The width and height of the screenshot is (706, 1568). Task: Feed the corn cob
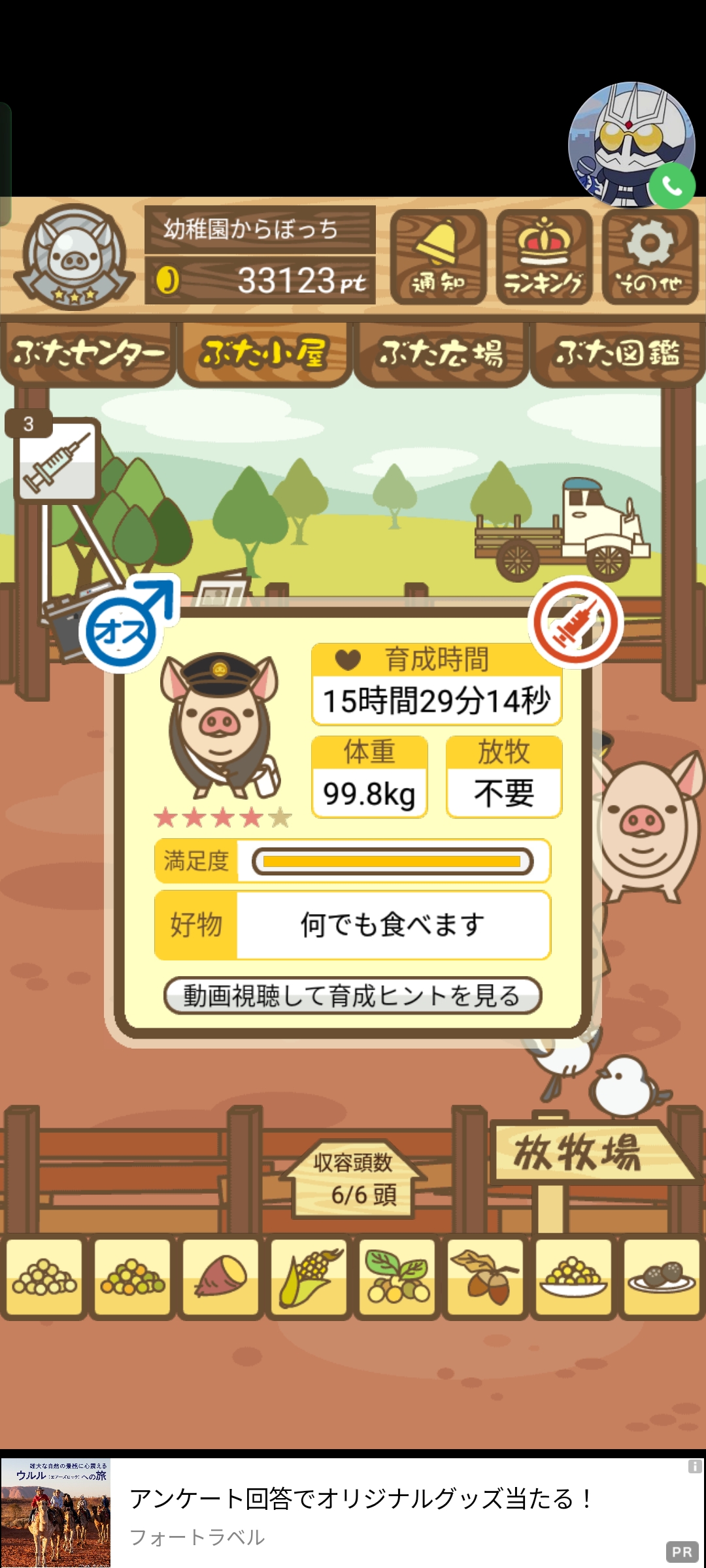[x=309, y=1277]
